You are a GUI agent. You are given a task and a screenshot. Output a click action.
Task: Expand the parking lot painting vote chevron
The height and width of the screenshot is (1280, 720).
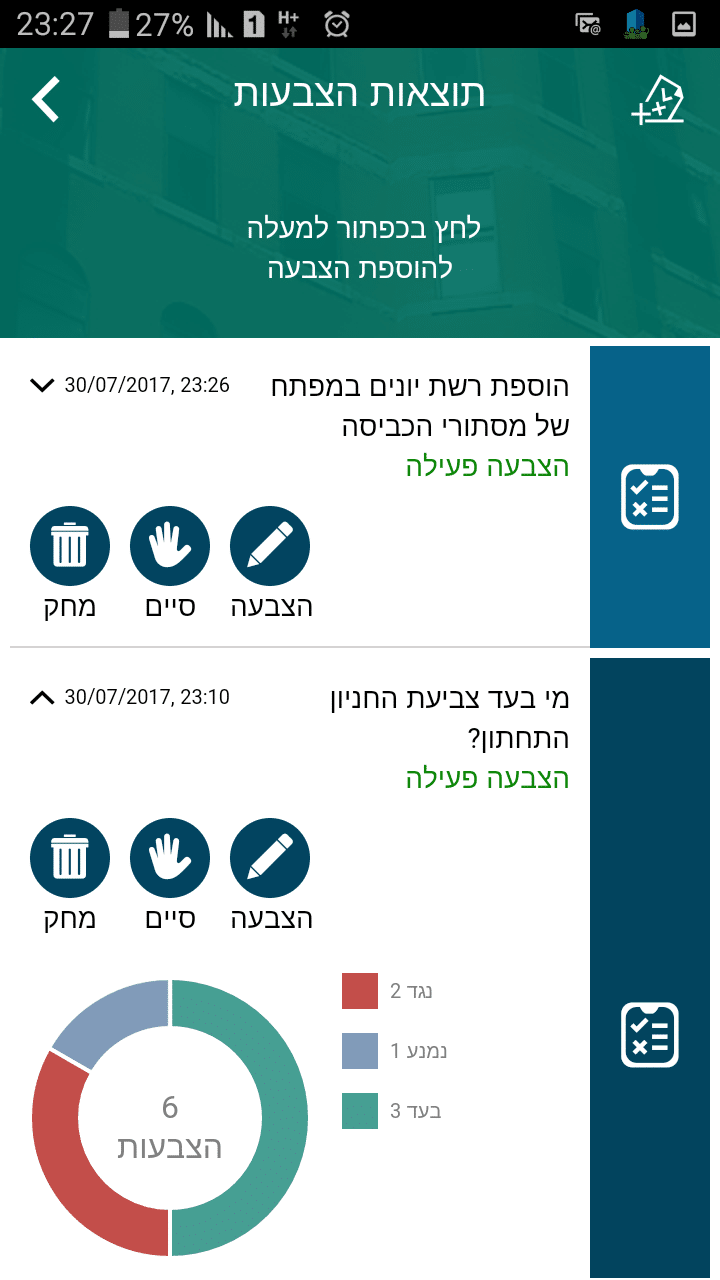pyautogui.click(x=42, y=698)
